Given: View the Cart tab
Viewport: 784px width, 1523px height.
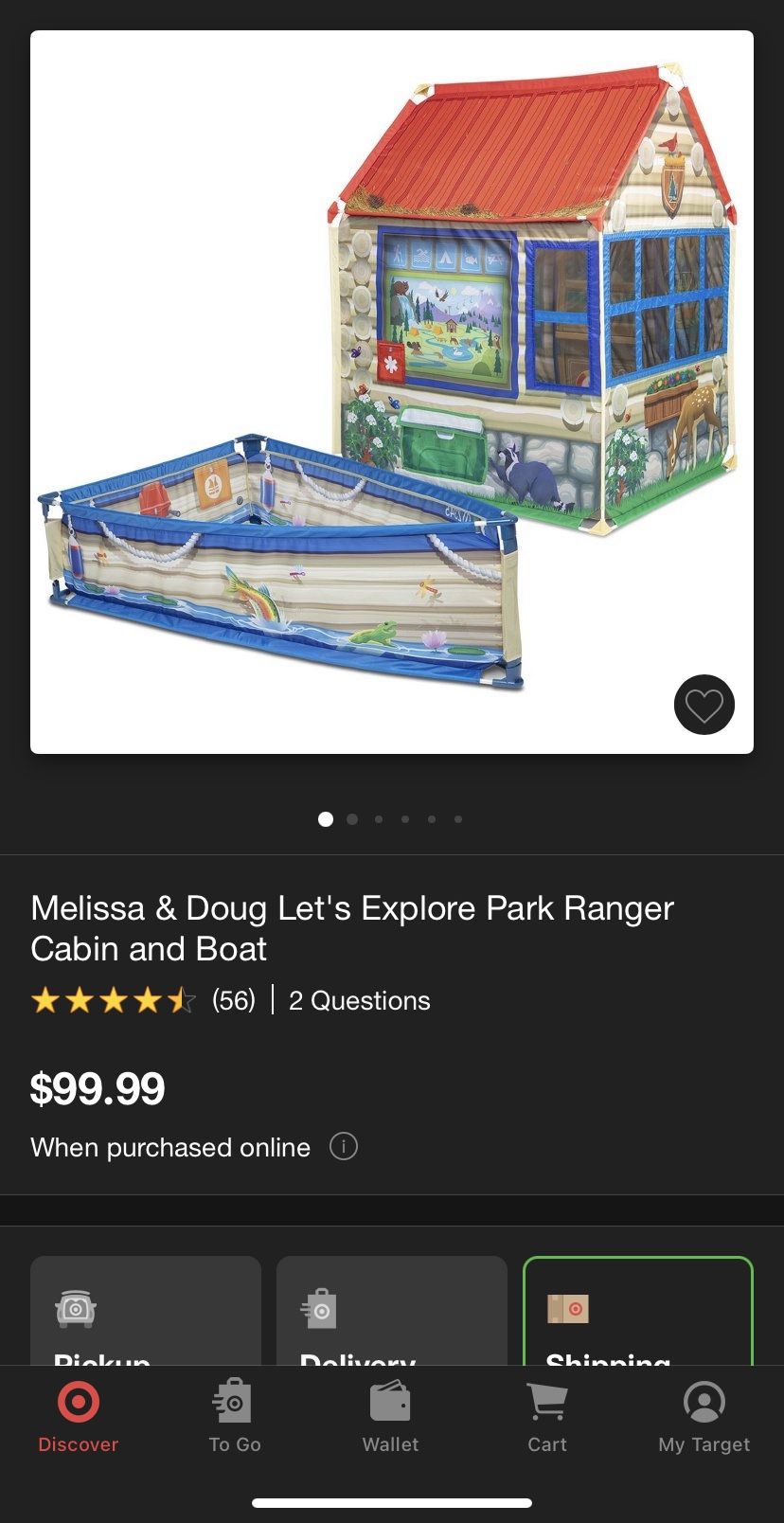Looking at the screenshot, I should 546,1417.
